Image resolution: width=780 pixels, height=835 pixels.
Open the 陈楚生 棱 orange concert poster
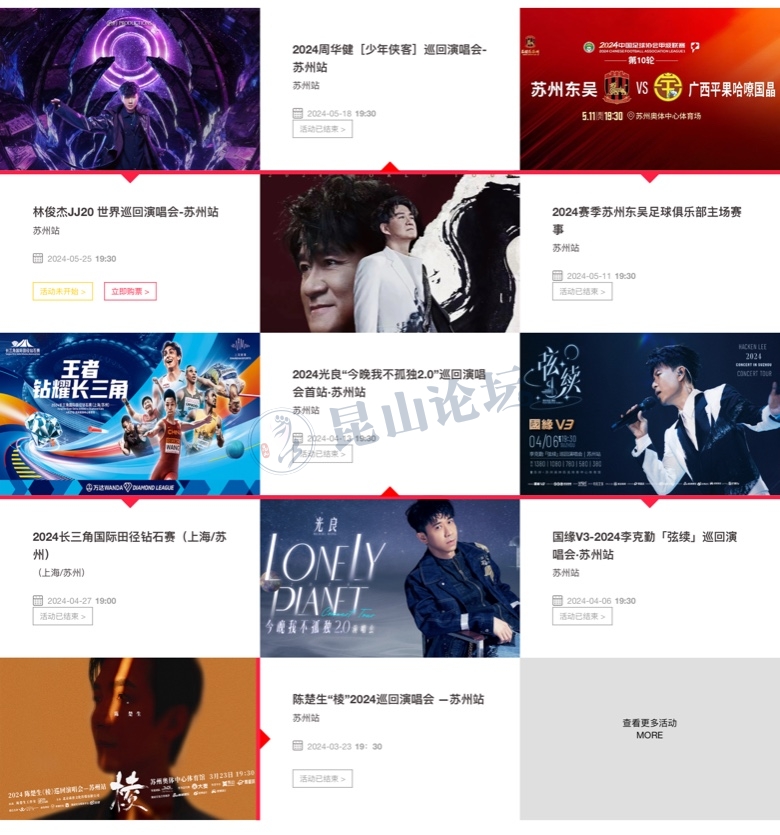click(x=130, y=739)
